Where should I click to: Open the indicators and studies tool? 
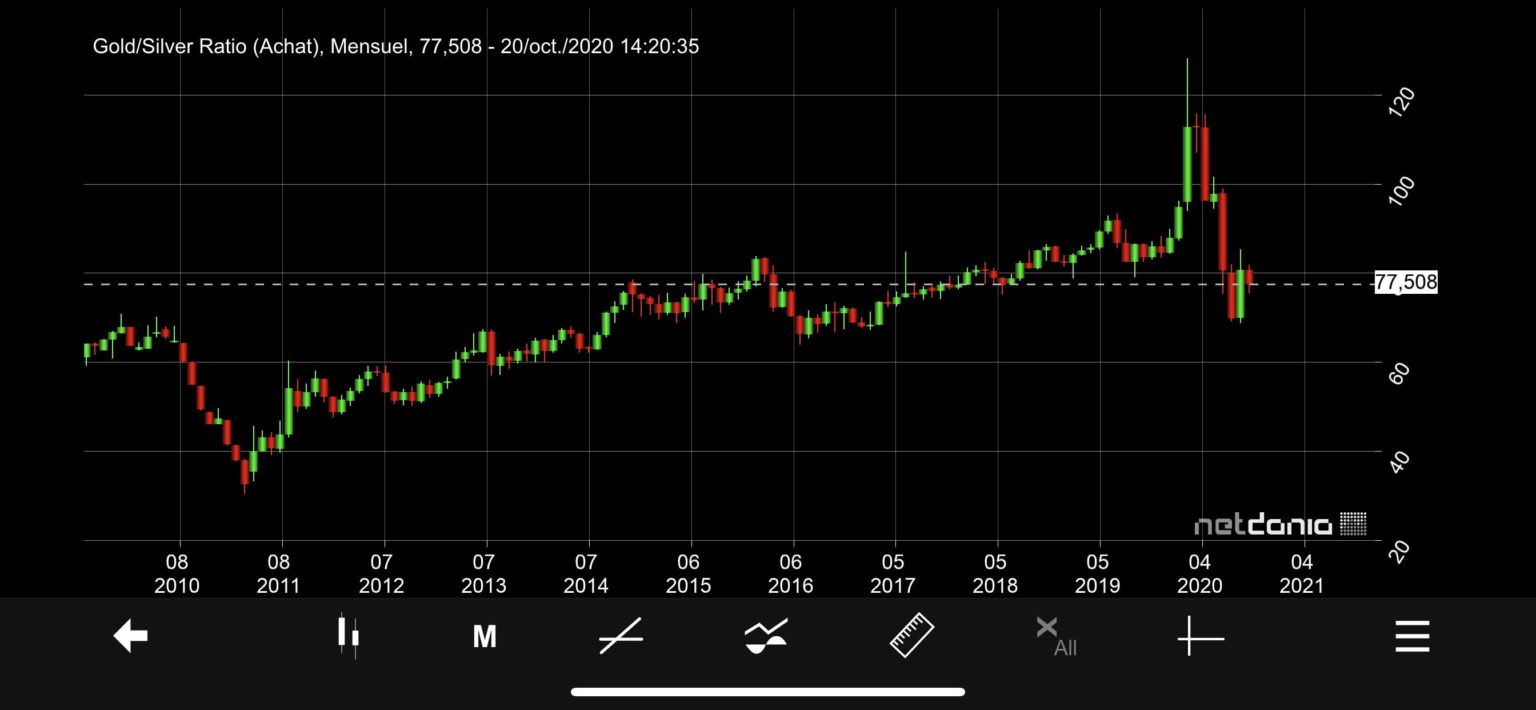pos(767,636)
